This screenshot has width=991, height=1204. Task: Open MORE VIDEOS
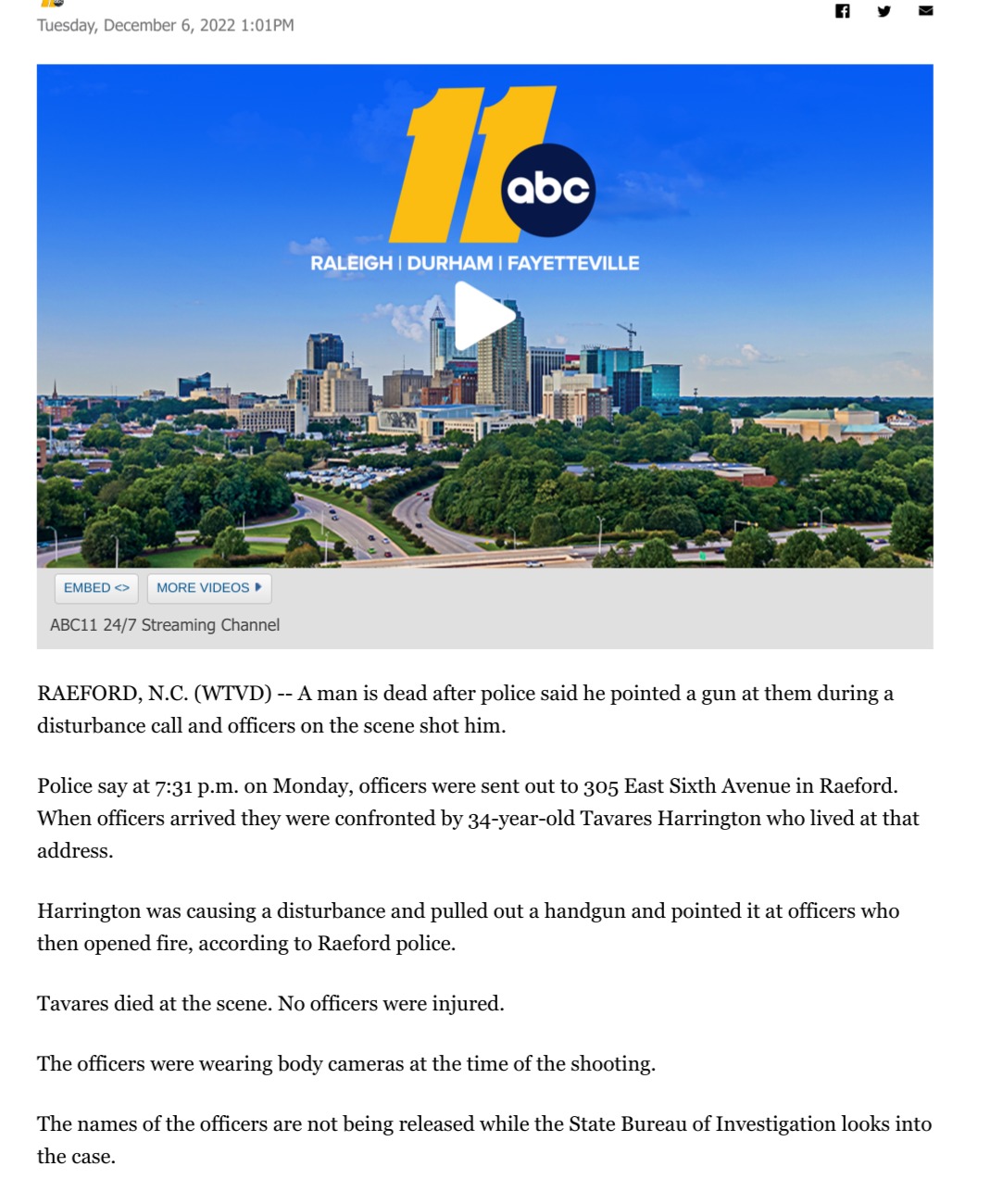tap(208, 588)
